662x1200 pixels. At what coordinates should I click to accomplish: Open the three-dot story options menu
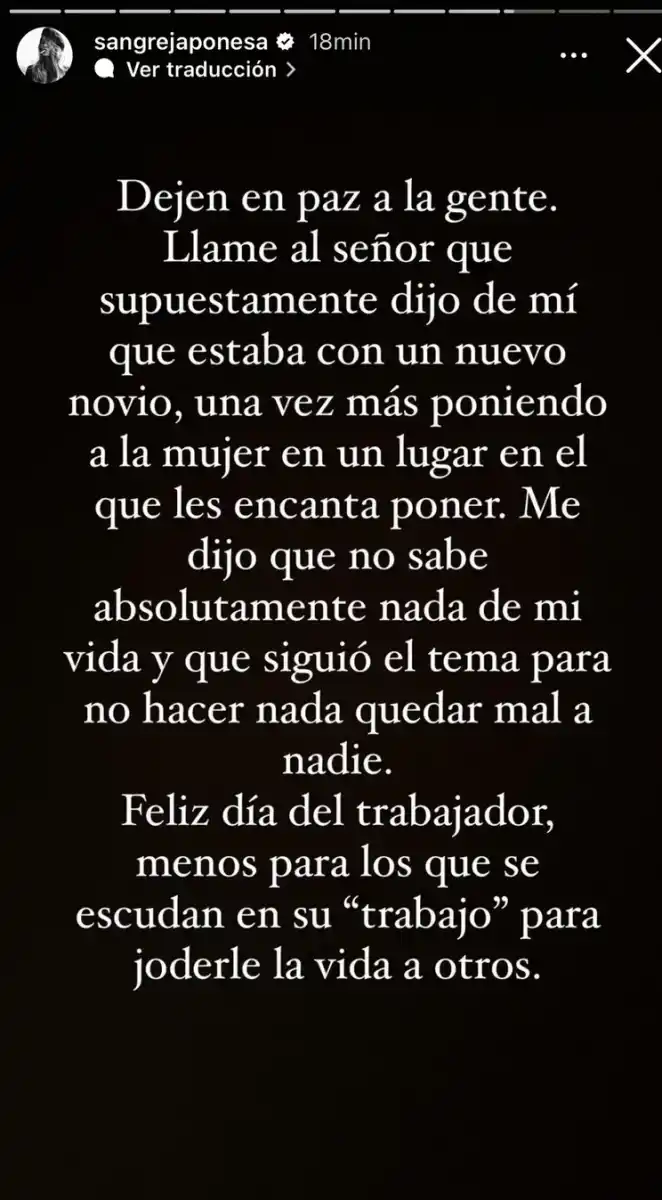[x=575, y=57]
